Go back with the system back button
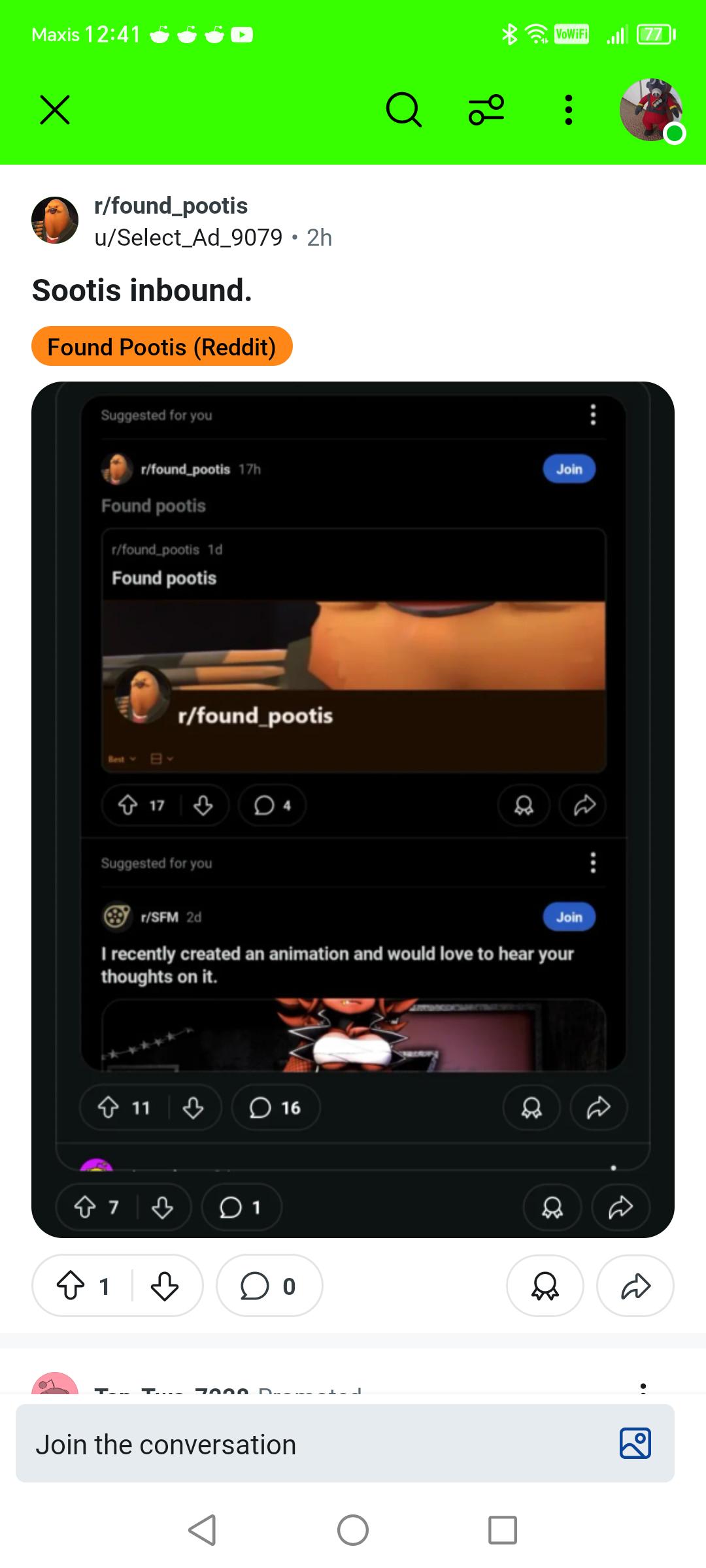Viewport: 706px width, 1568px height. point(203,1530)
